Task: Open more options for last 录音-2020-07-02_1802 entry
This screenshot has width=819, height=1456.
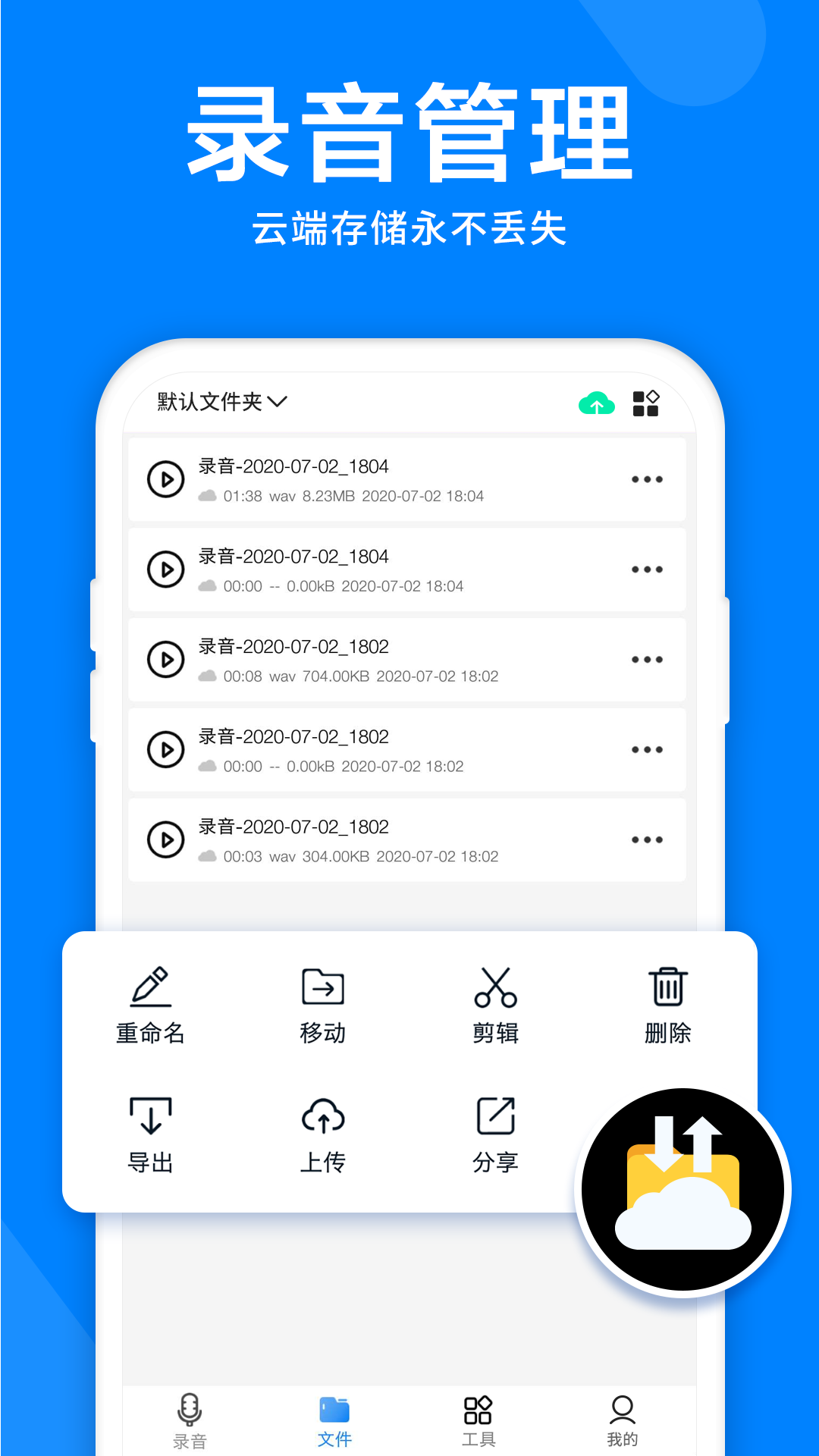Action: (x=647, y=839)
